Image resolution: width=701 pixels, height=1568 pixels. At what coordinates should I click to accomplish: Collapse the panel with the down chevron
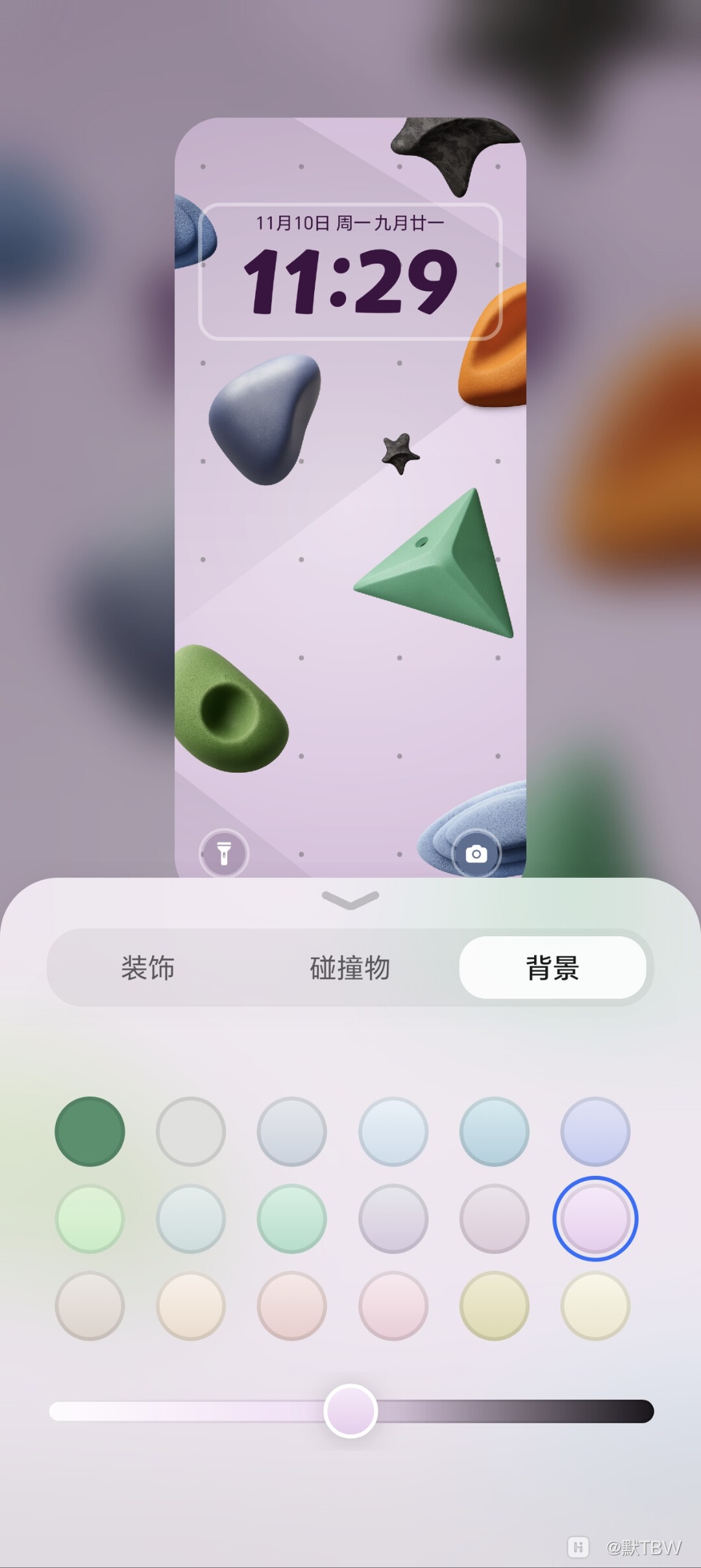[350, 900]
